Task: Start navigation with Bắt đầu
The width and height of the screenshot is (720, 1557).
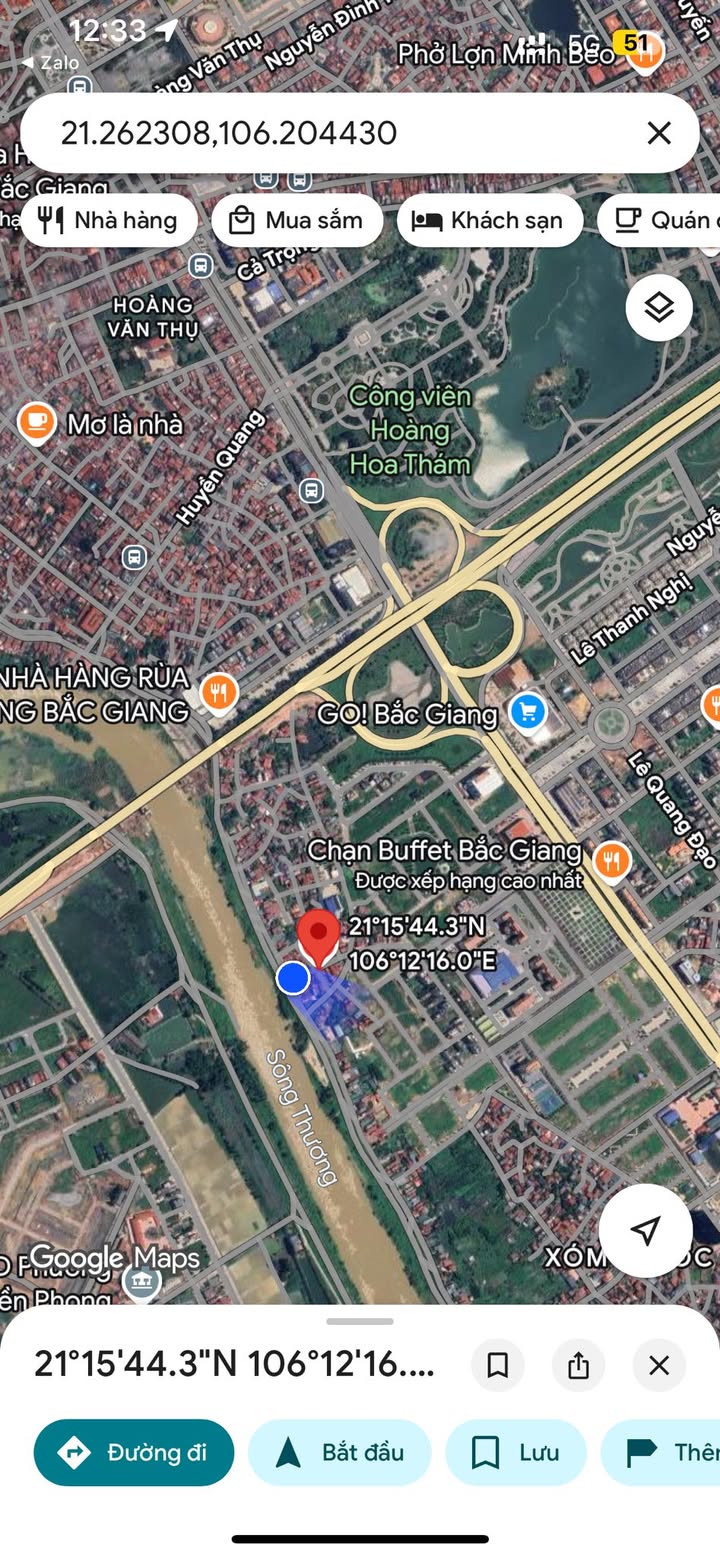Action: click(339, 1452)
